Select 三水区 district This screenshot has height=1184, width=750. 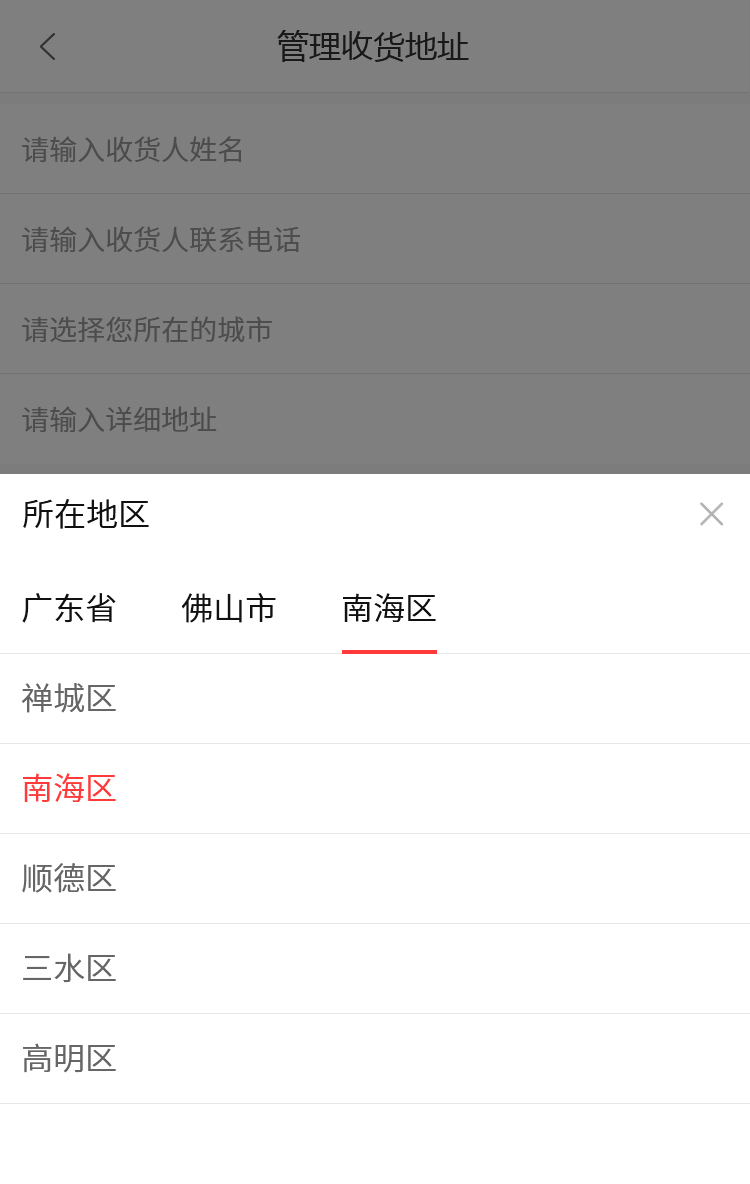click(70, 968)
